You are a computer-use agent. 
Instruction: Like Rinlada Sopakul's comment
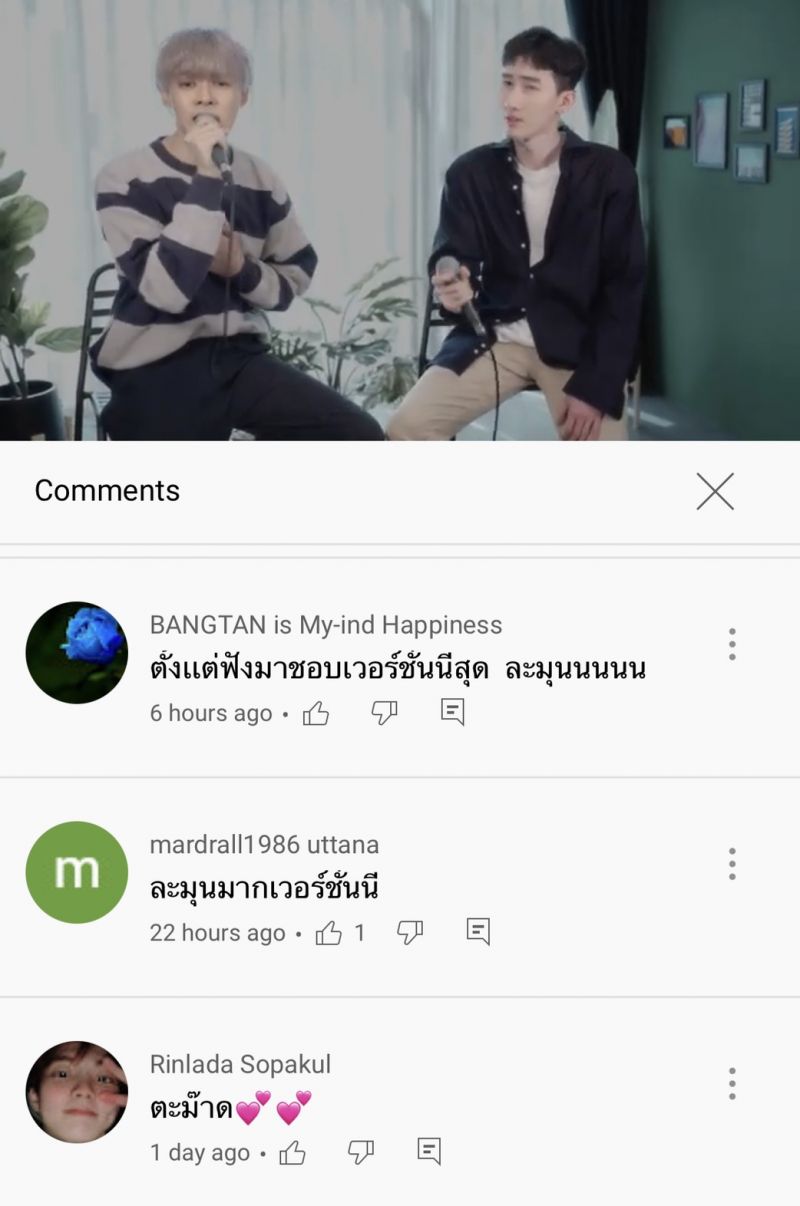pyautogui.click(x=293, y=1152)
